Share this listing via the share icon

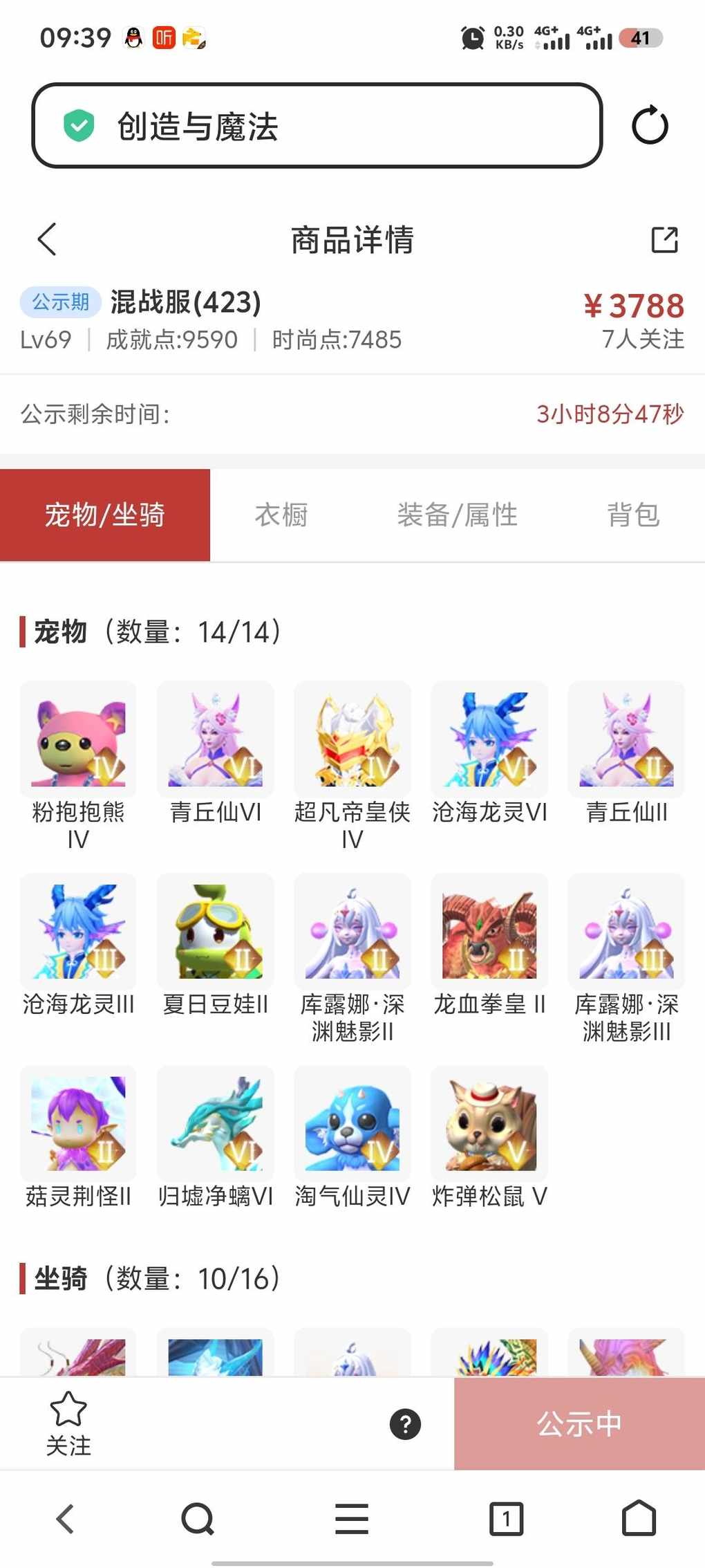664,240
